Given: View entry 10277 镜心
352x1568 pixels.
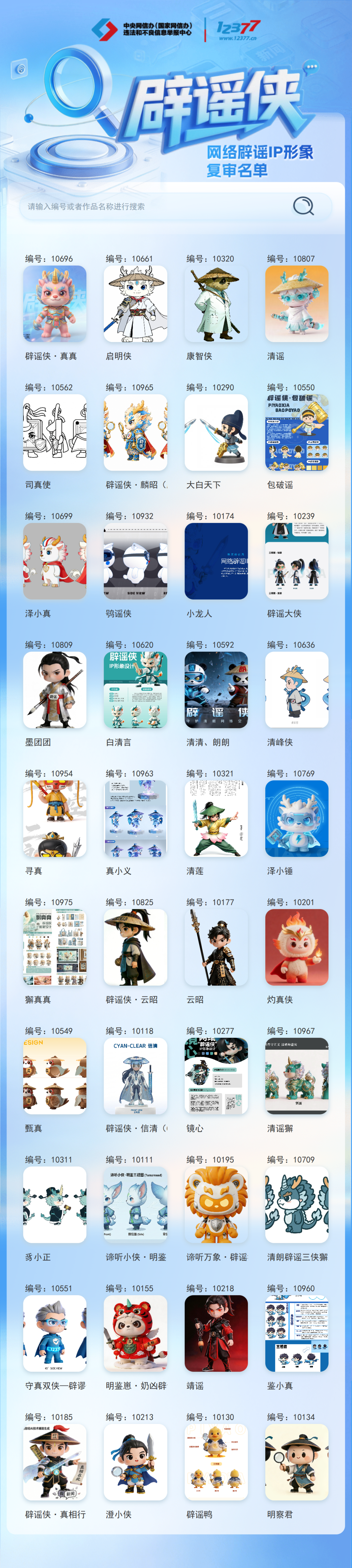Looking at the screenshot, I should tap(216, 1076).
